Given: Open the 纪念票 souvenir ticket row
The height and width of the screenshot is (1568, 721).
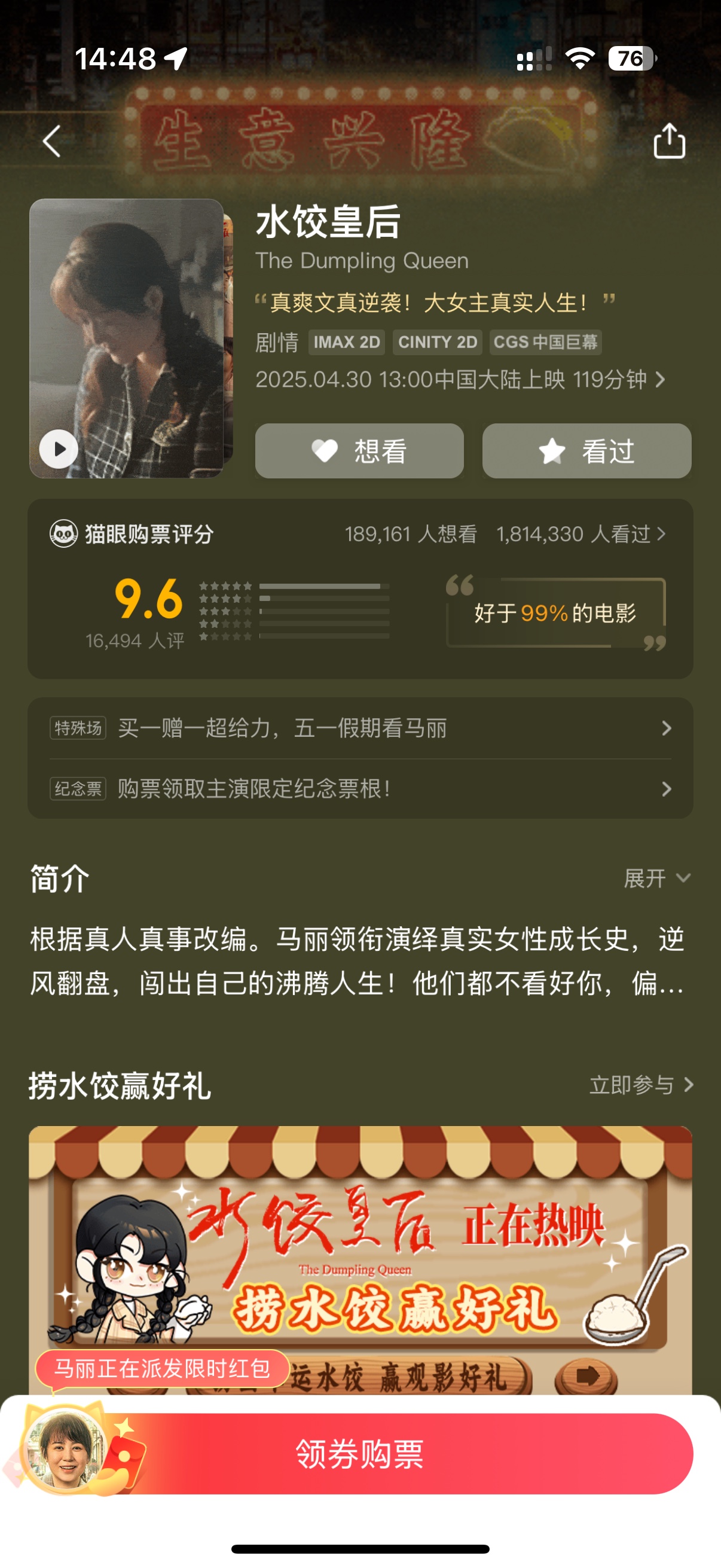Looking at the screenshot, I should coord(360,789).
